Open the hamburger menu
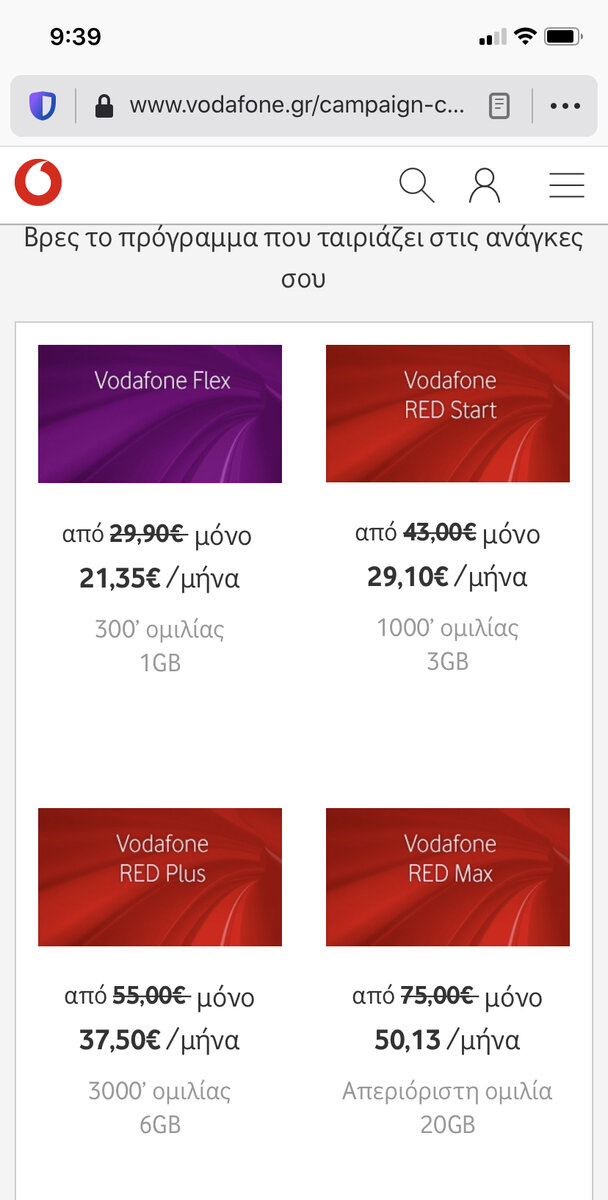Image resolution: width=608 pixels, height=1200 pixels. [567, 185]
